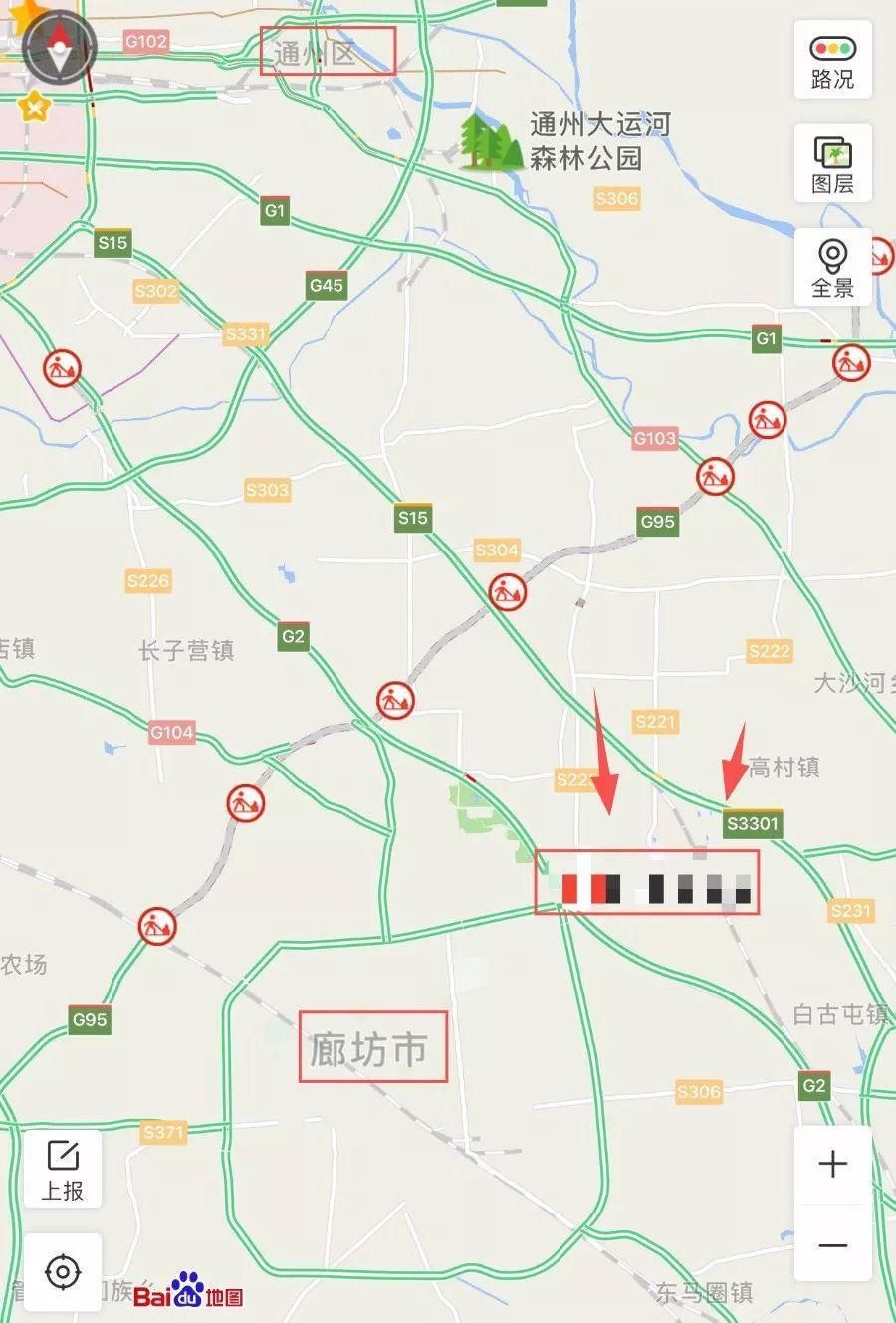Click the highlighted traffic legend bar
Image resolution: width=896 pixels, height=1323 pixels.
648,882
